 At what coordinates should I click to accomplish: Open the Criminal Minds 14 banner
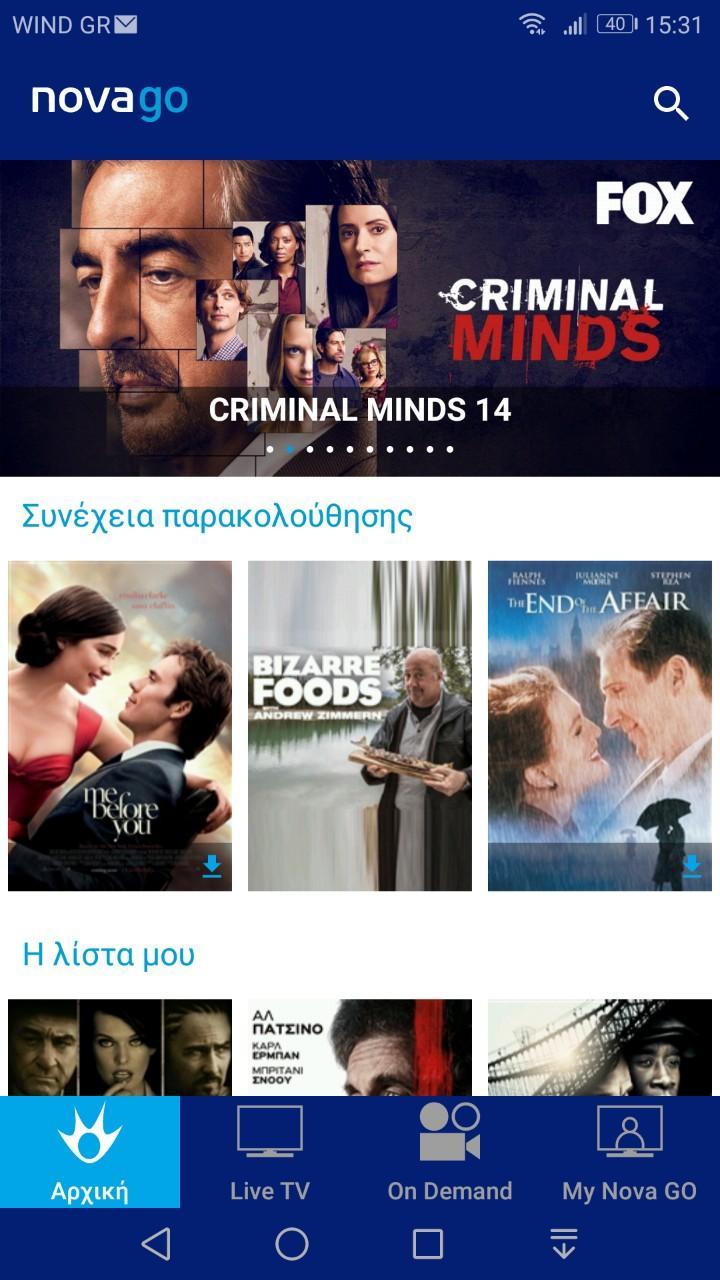pos(360,318)
